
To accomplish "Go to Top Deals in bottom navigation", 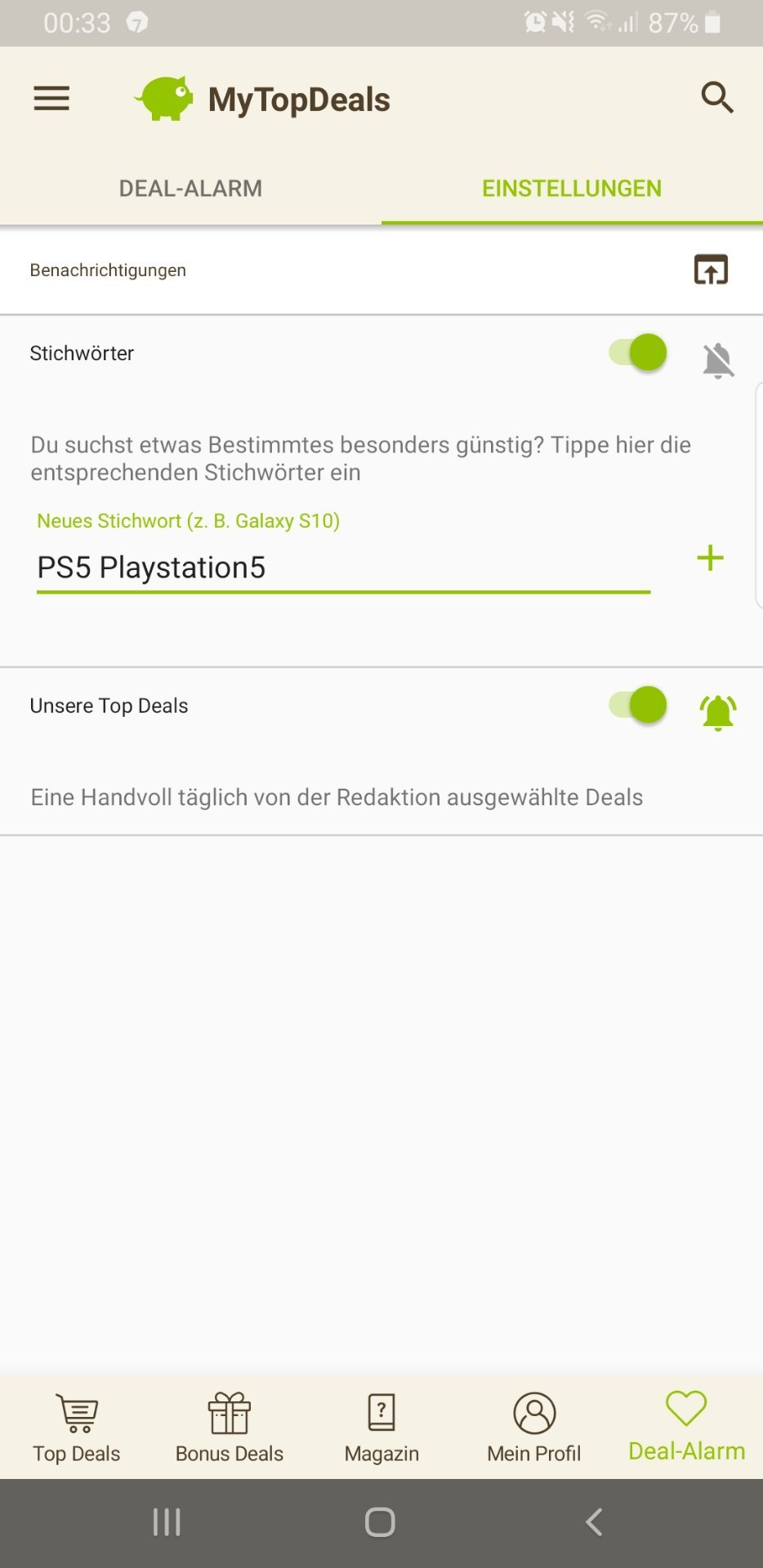I will [x=77, y=1428].
